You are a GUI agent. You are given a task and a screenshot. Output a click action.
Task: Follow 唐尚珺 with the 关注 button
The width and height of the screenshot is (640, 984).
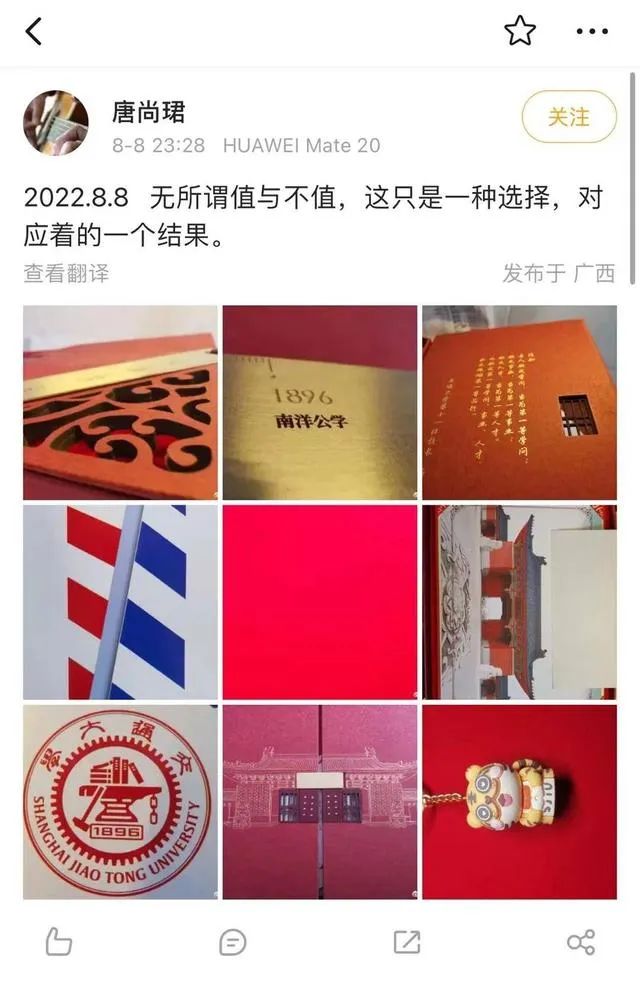click(x=567, y=117)
